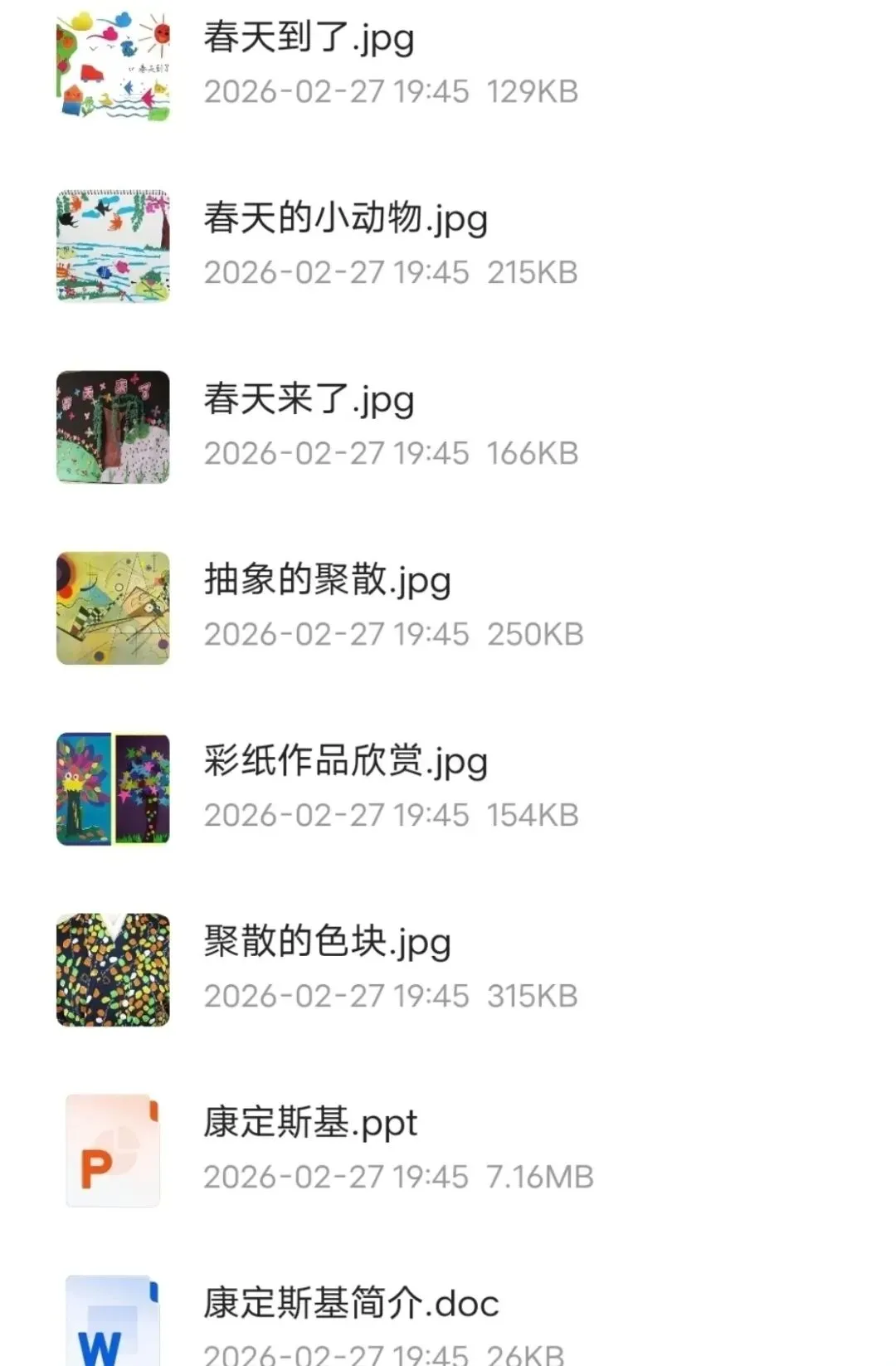This screenshot has height=1366, width=896.
Task: Open the 康定斯基.ppt presentation
Action: (x=310, y=1125)
